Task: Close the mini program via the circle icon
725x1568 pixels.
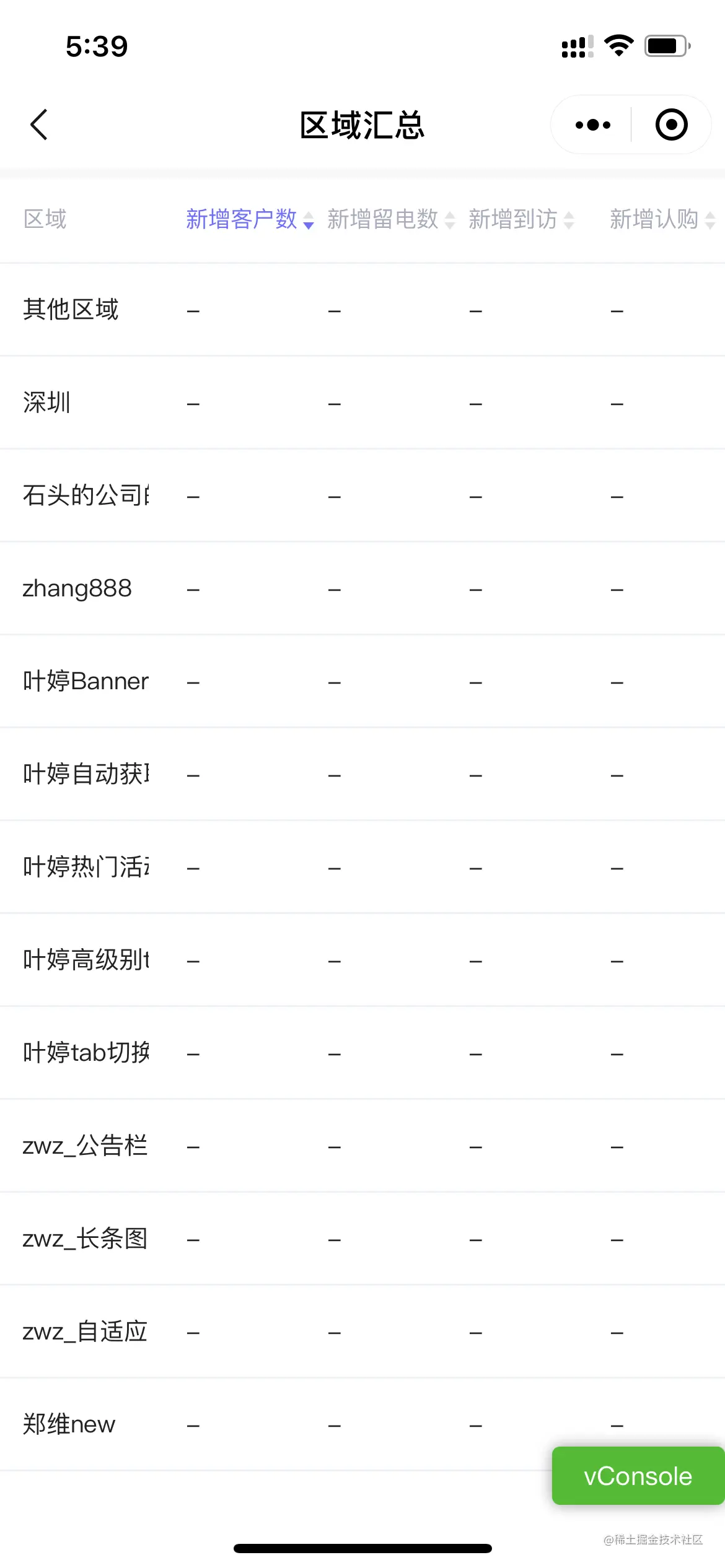Action: pos(671,125)
